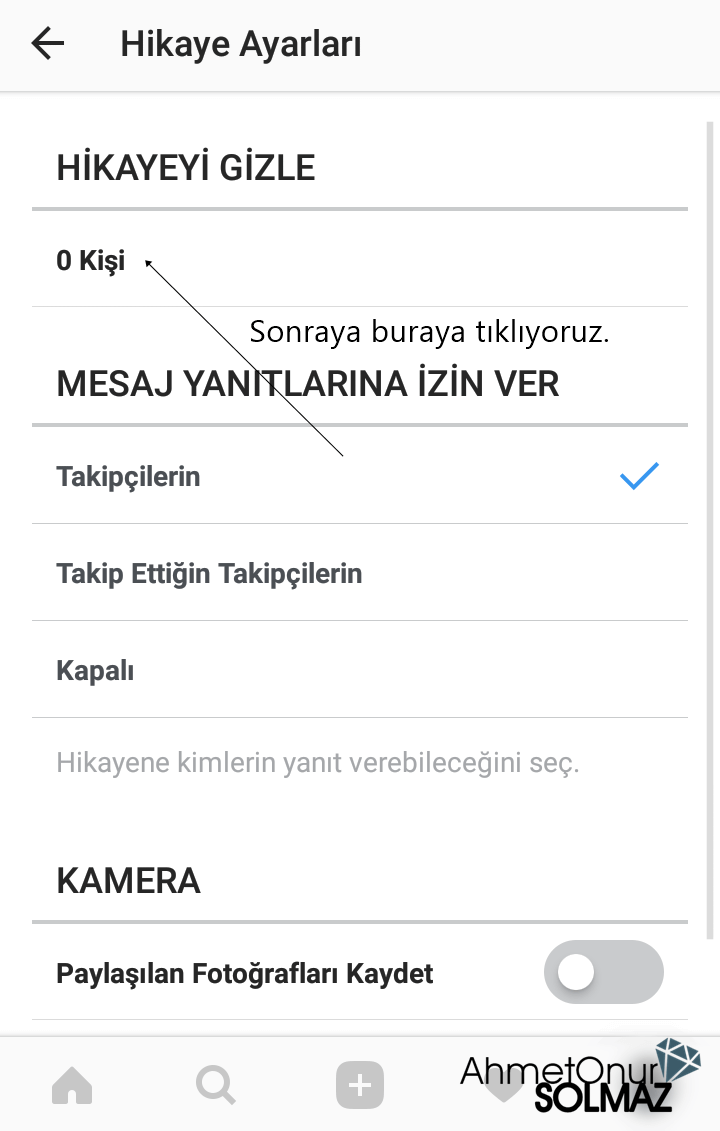Tap the HİKAYEYİ GİZLE section header
Screen dimensions: 720x1131
pos(187,167)
